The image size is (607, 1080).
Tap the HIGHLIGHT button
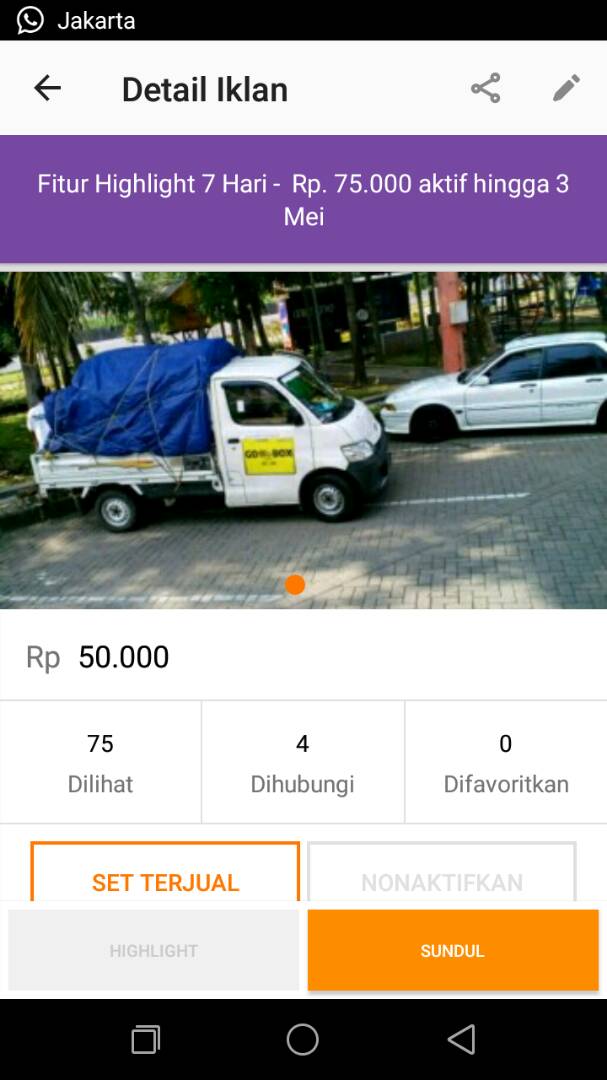pyautogui.click(x=154, y=950)
